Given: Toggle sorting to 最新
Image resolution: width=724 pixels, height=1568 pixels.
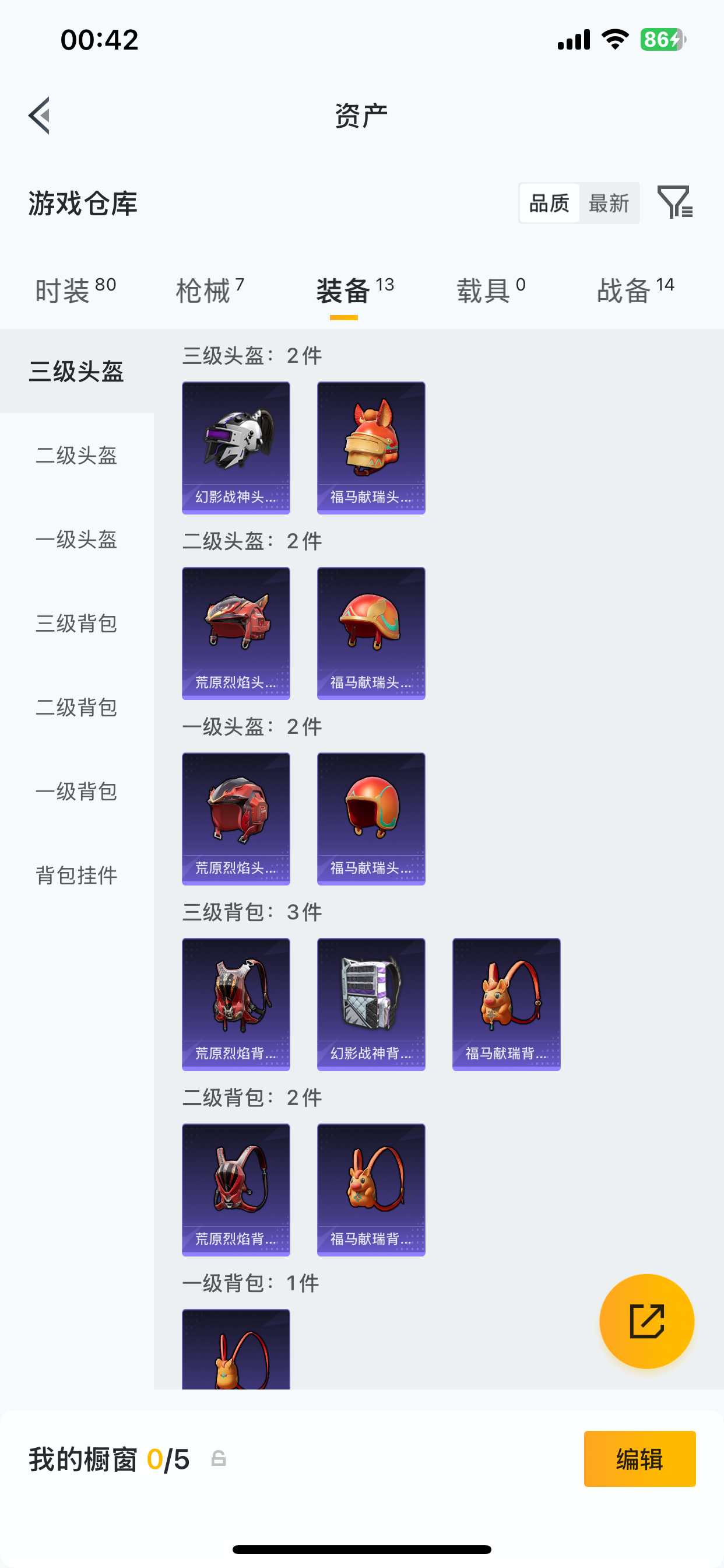Looking at the screenshot, I should pos(608,205).
